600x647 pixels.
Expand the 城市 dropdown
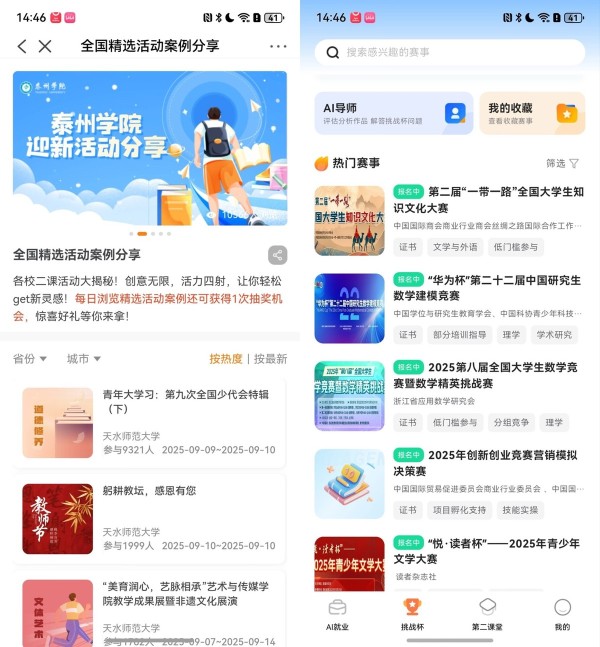[x=83, y=359]
